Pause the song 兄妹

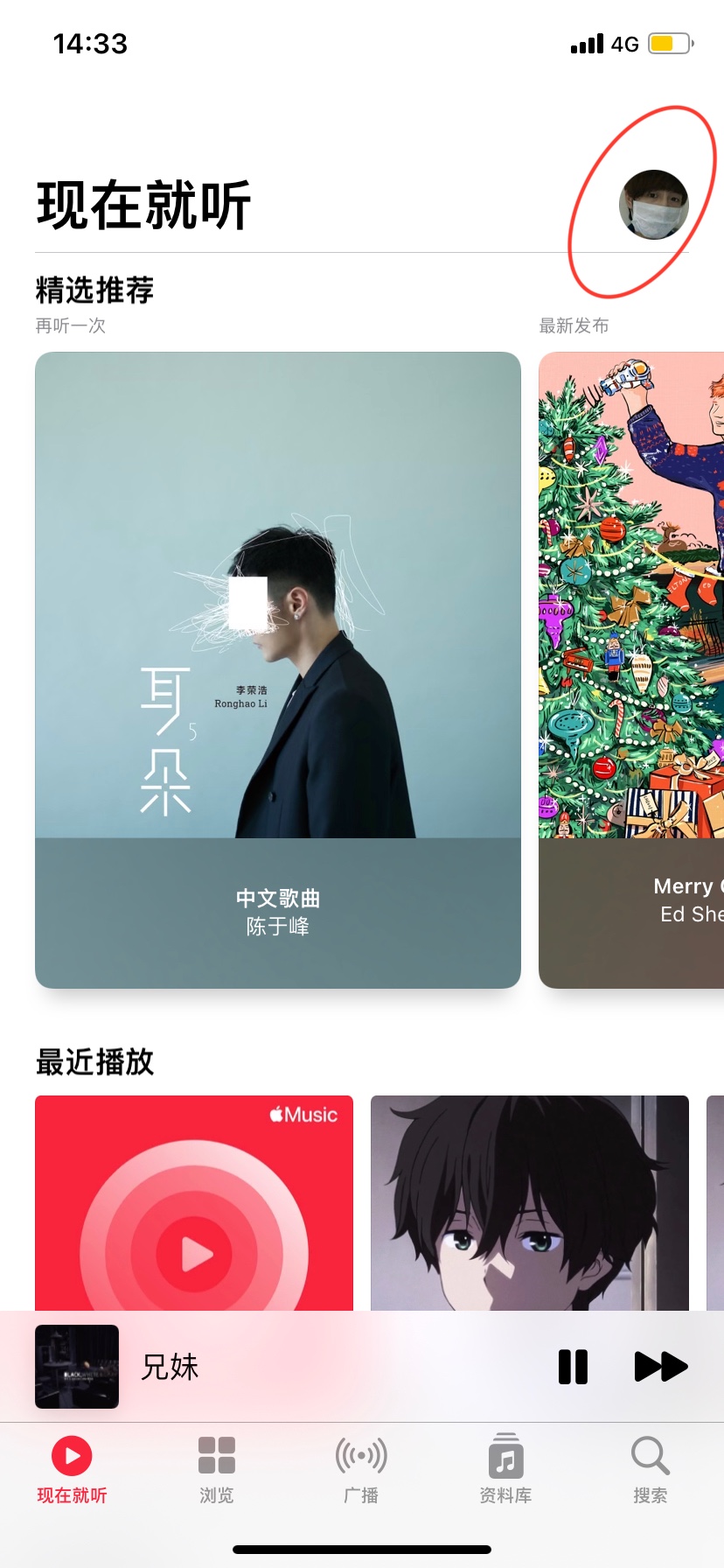[573, 1367]
